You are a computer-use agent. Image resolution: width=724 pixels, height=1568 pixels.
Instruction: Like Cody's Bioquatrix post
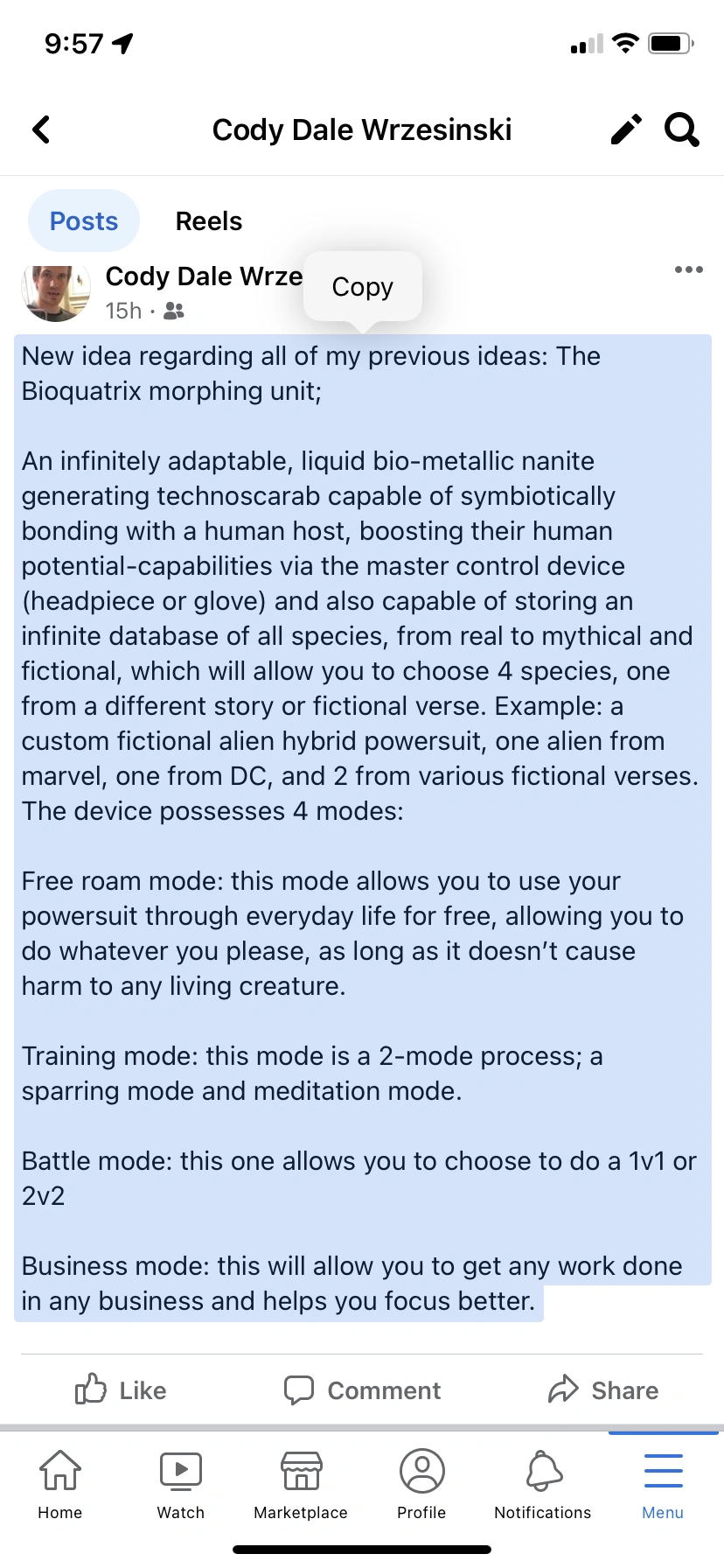coord(121,1389)
